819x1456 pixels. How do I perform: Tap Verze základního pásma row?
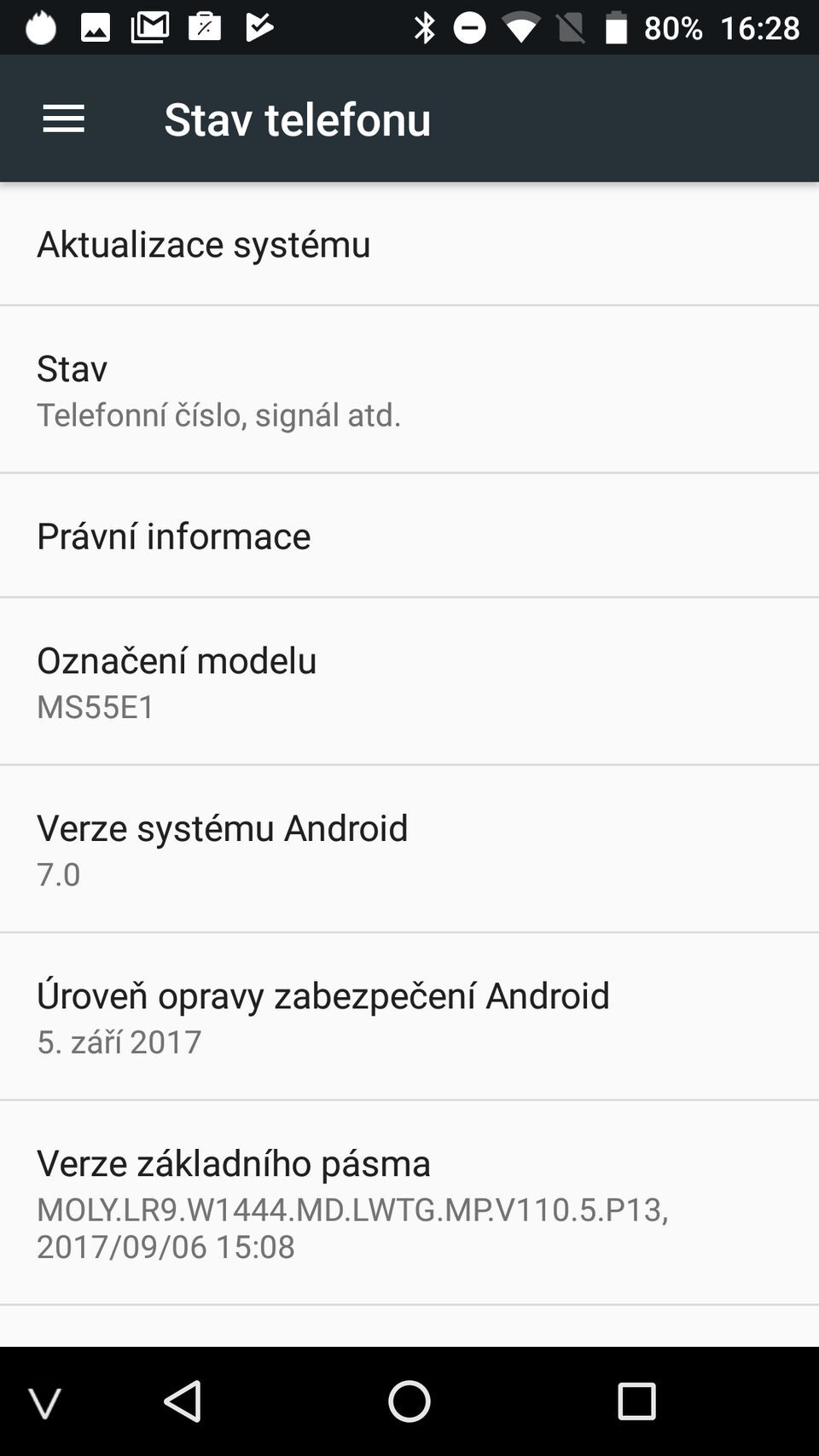coord(409,1202)
